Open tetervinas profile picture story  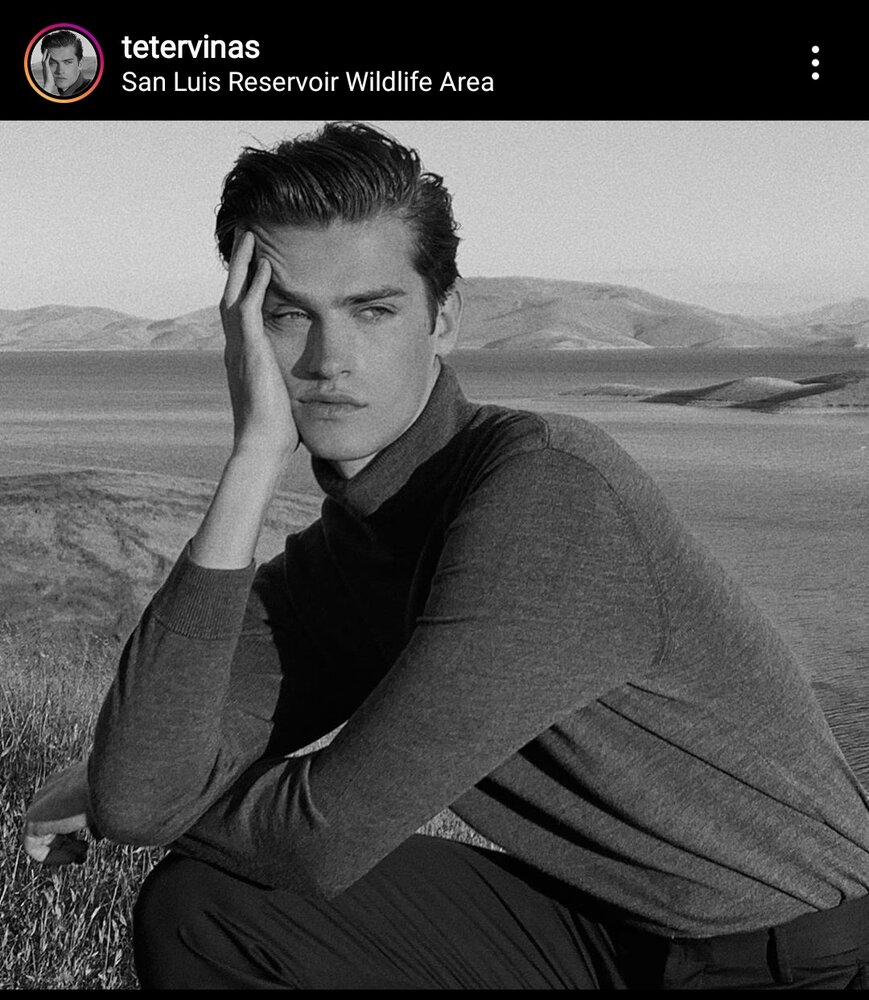click(64, 63)
